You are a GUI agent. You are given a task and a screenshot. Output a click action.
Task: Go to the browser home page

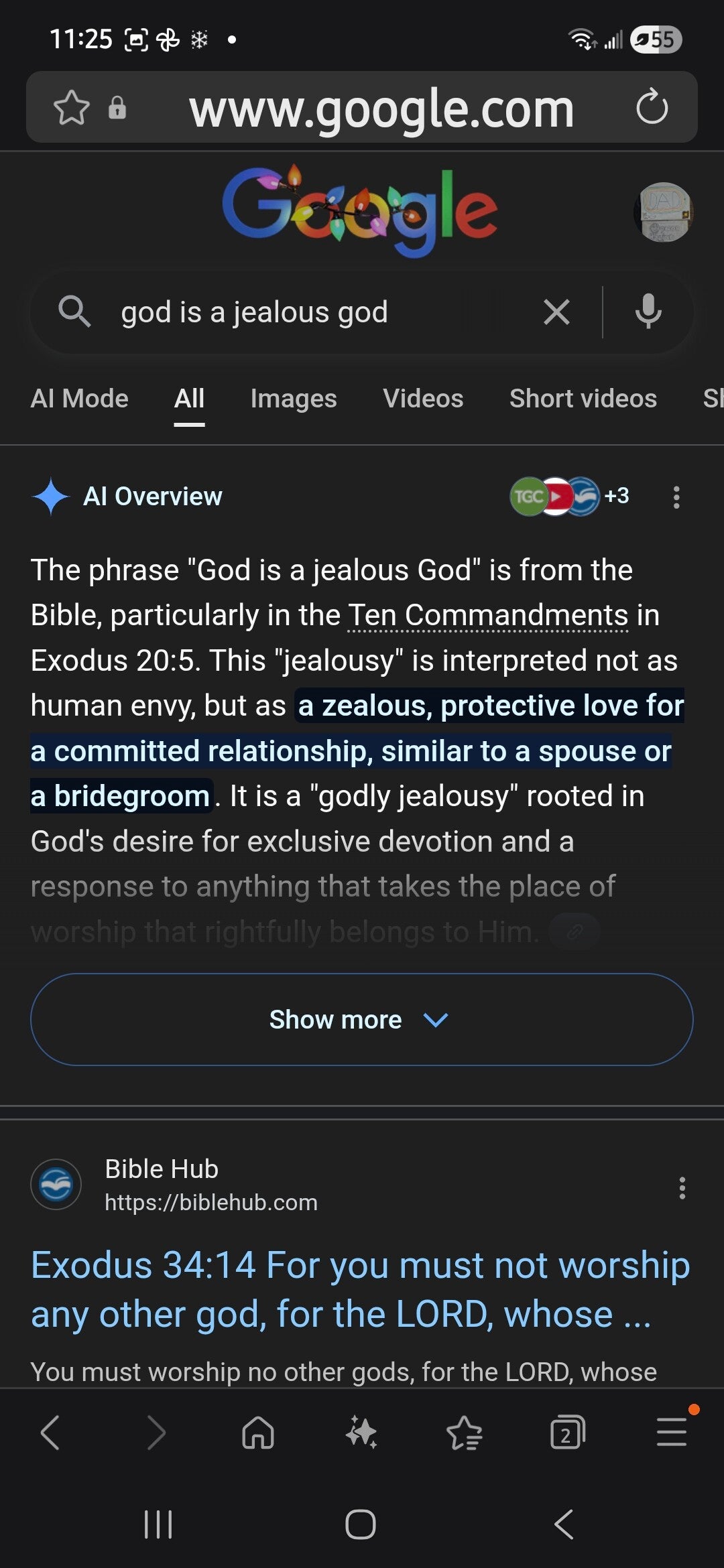[258, 1433]
